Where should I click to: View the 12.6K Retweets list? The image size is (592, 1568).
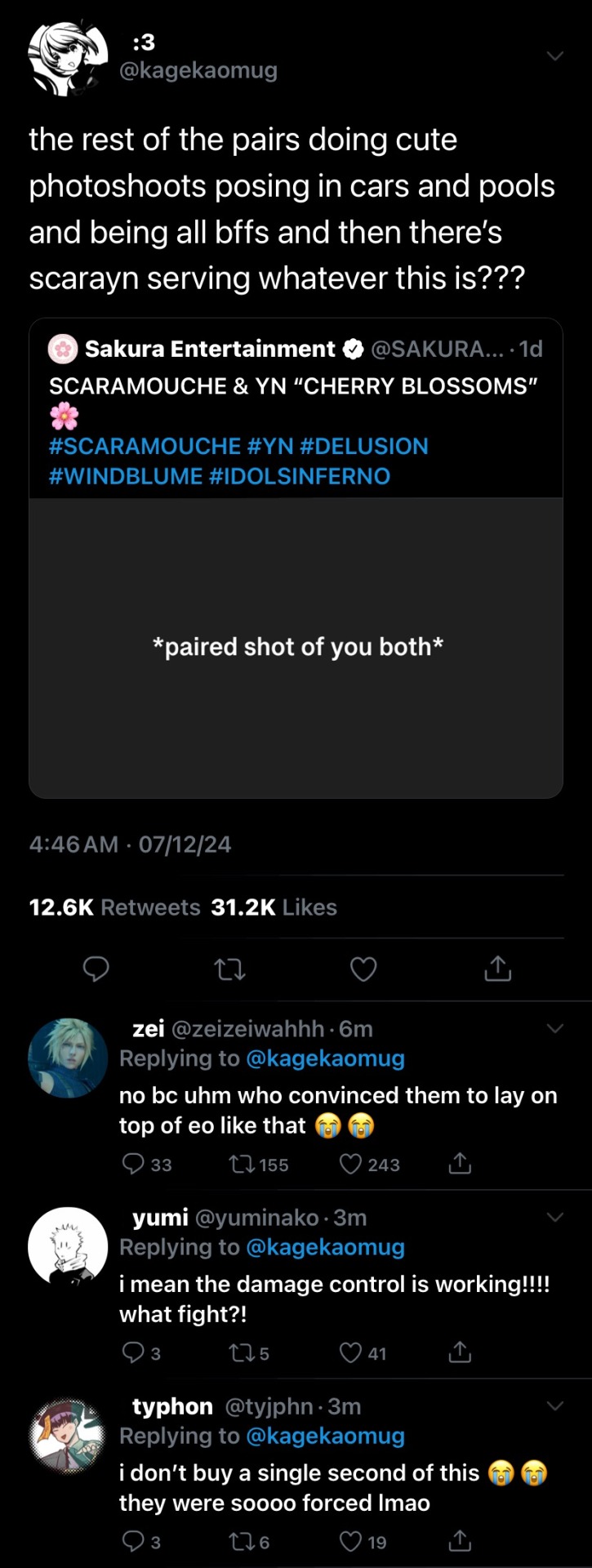[x=114, y=907]
